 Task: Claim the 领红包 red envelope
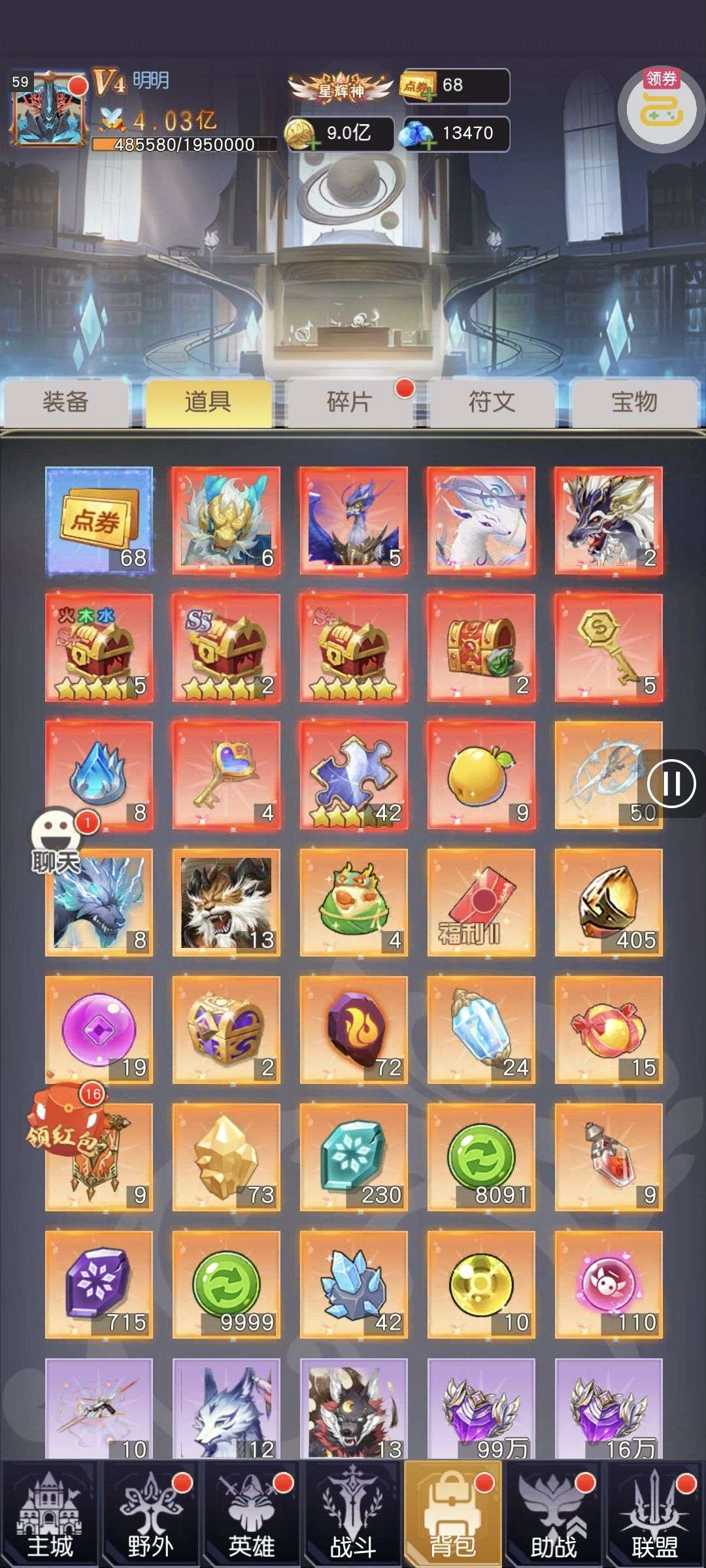[x=65, y=1120]
